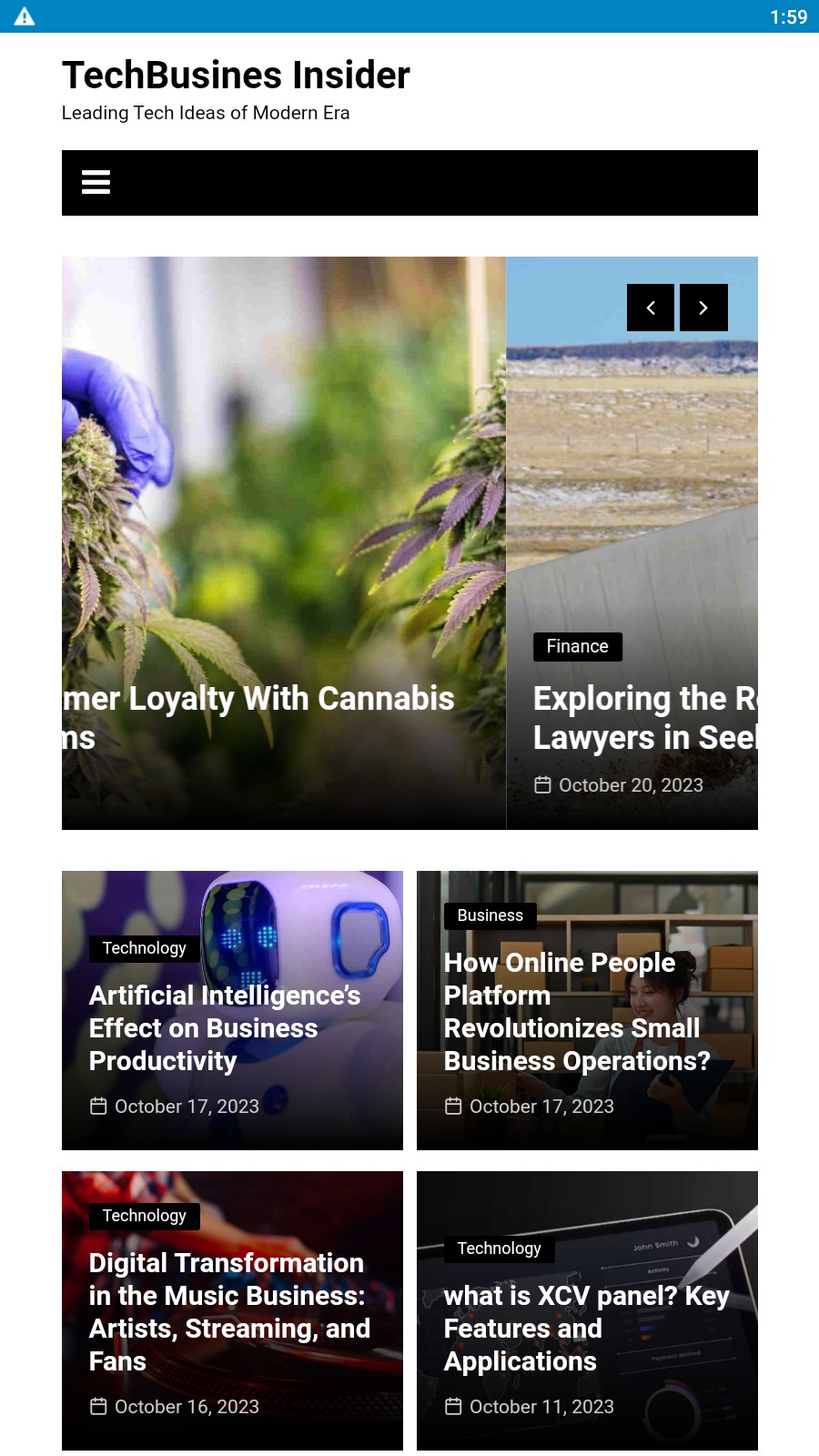Read the XCV panel Key Features article
The image size is (819, 1456).
pyautogui.click(x=586, y=1328)
